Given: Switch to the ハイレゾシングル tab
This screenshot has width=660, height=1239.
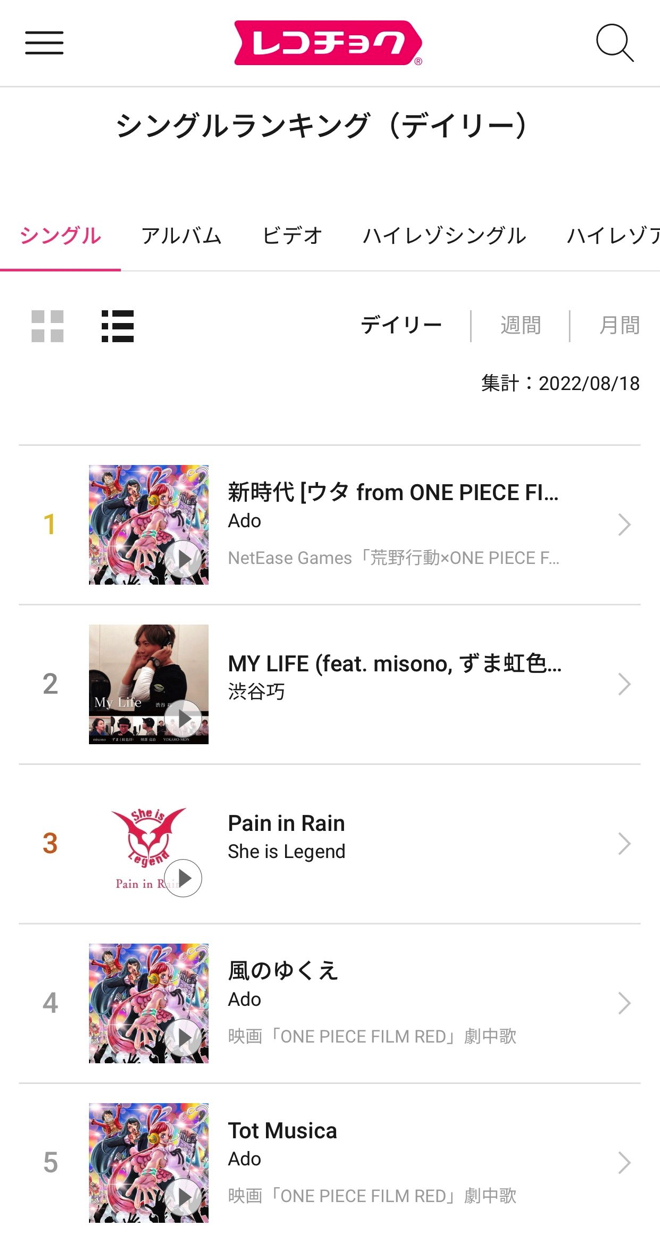Looking at the screenshot, I should pos(444,236).
